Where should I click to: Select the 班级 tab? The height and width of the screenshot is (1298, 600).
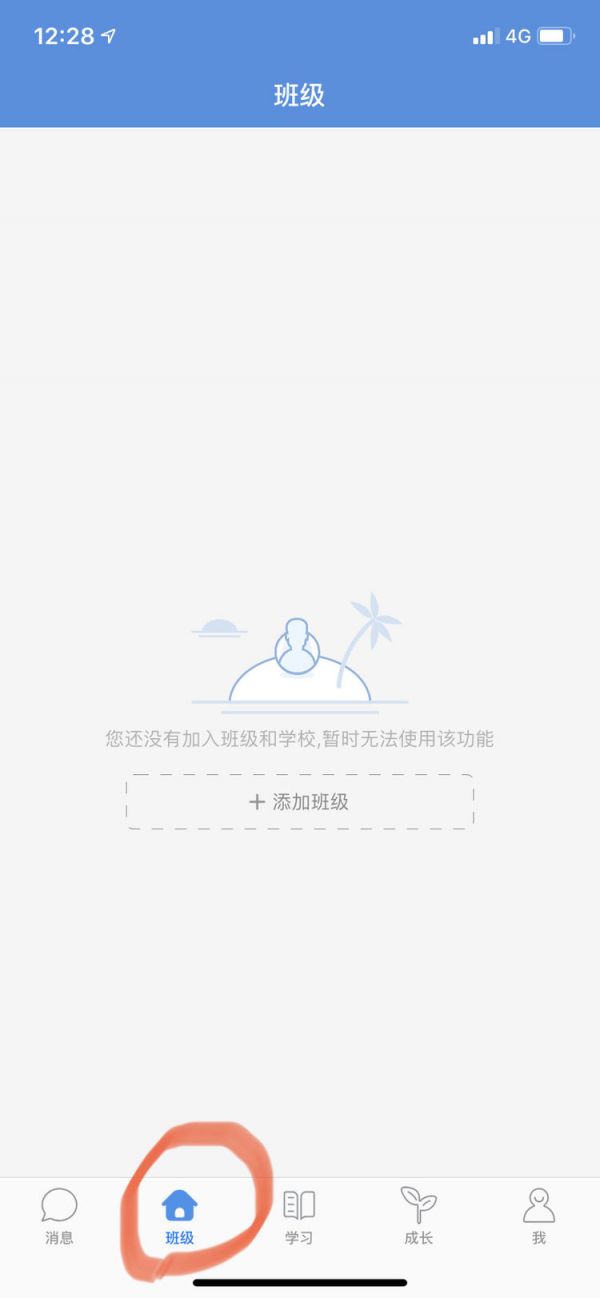[180, 1215]
